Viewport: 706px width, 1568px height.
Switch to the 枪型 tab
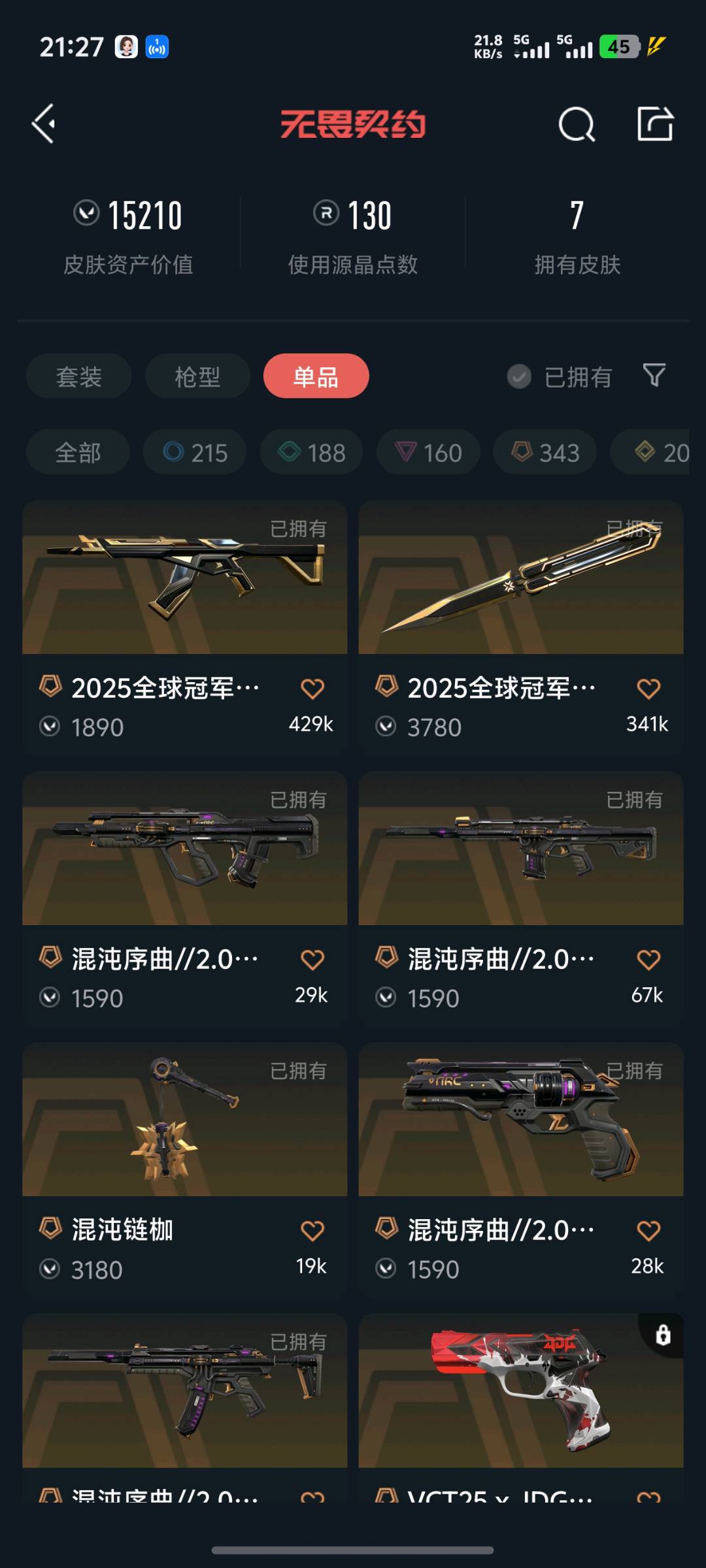pos(197,376)
